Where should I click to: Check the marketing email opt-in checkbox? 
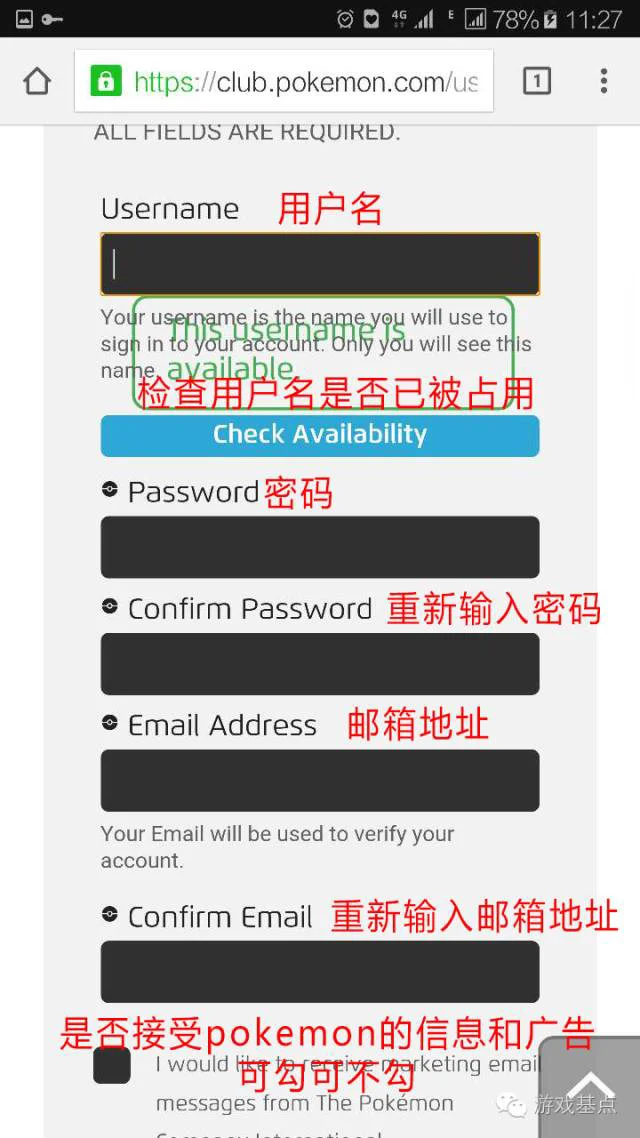click(x=112, y=1065)
